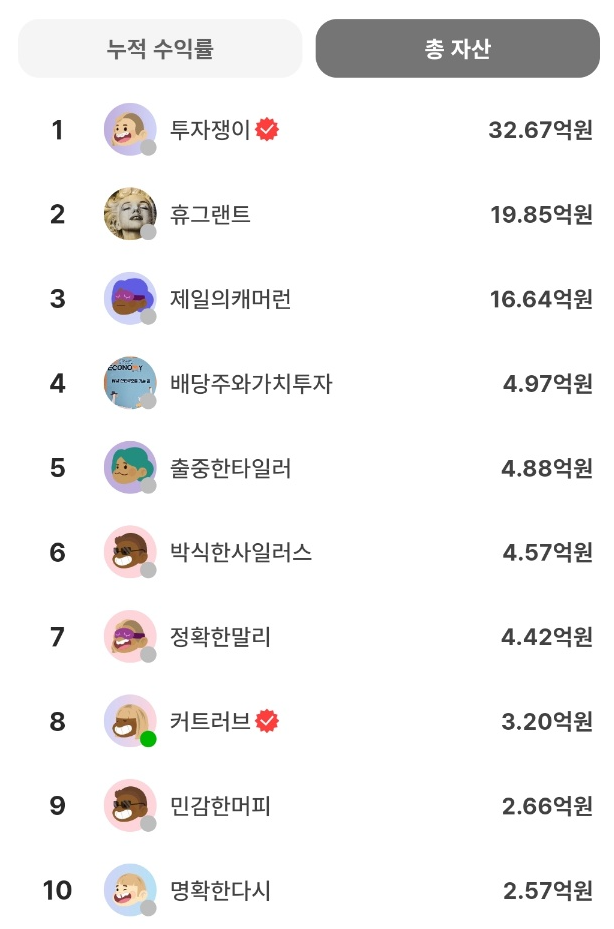Open 투자쟁이's profile

tap(210, 130)
